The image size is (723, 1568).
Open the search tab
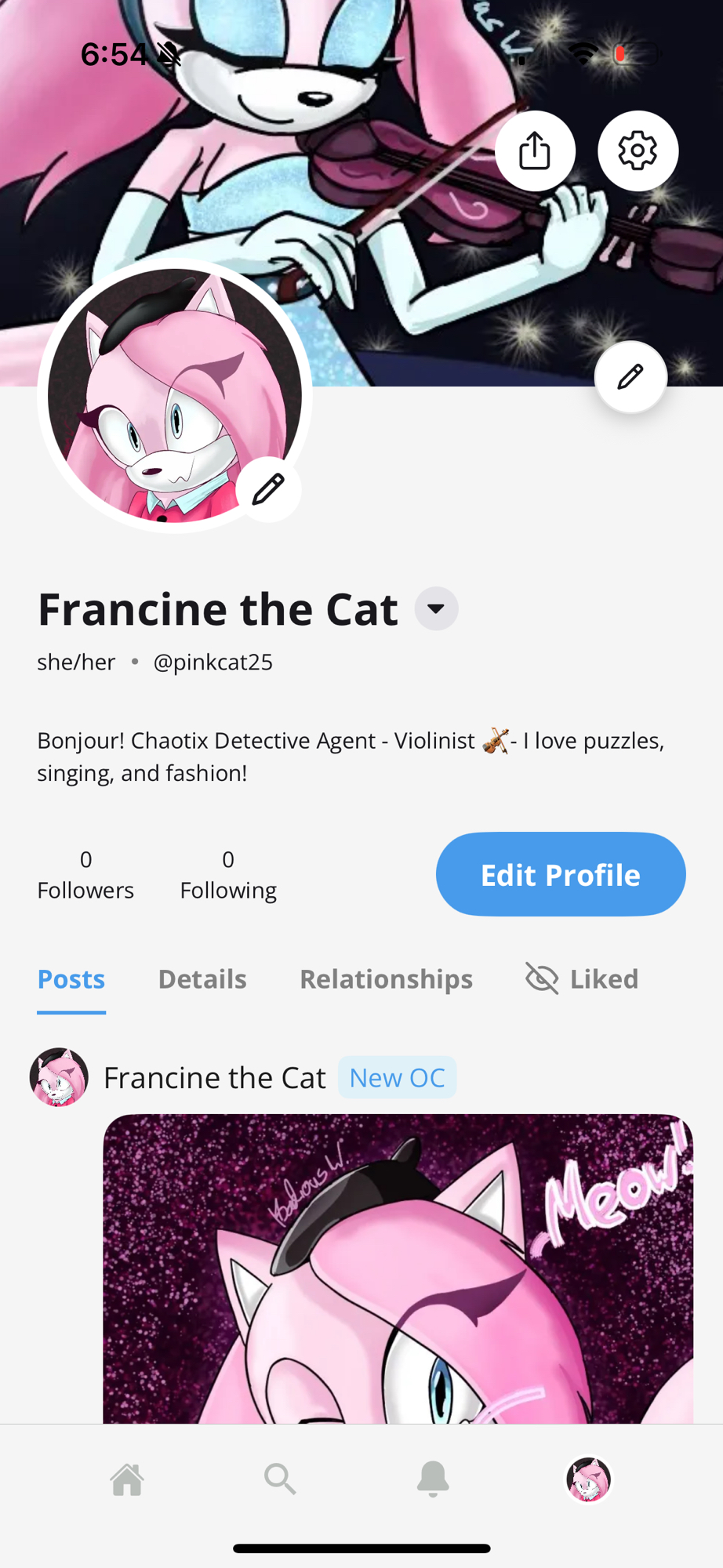[280, 1479]
